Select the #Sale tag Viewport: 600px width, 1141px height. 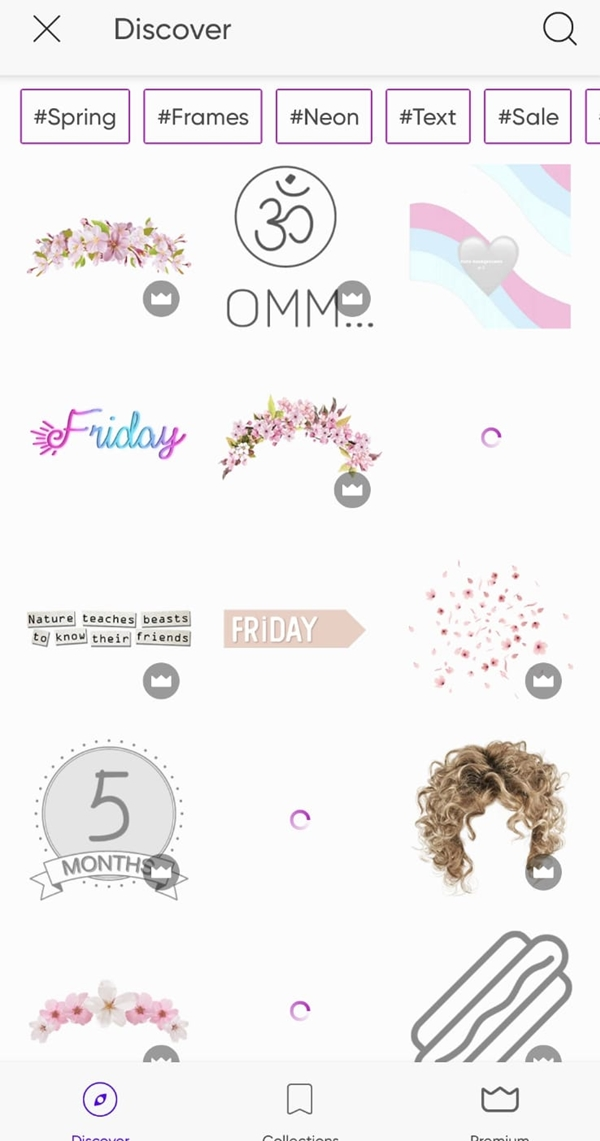[528, 117]
